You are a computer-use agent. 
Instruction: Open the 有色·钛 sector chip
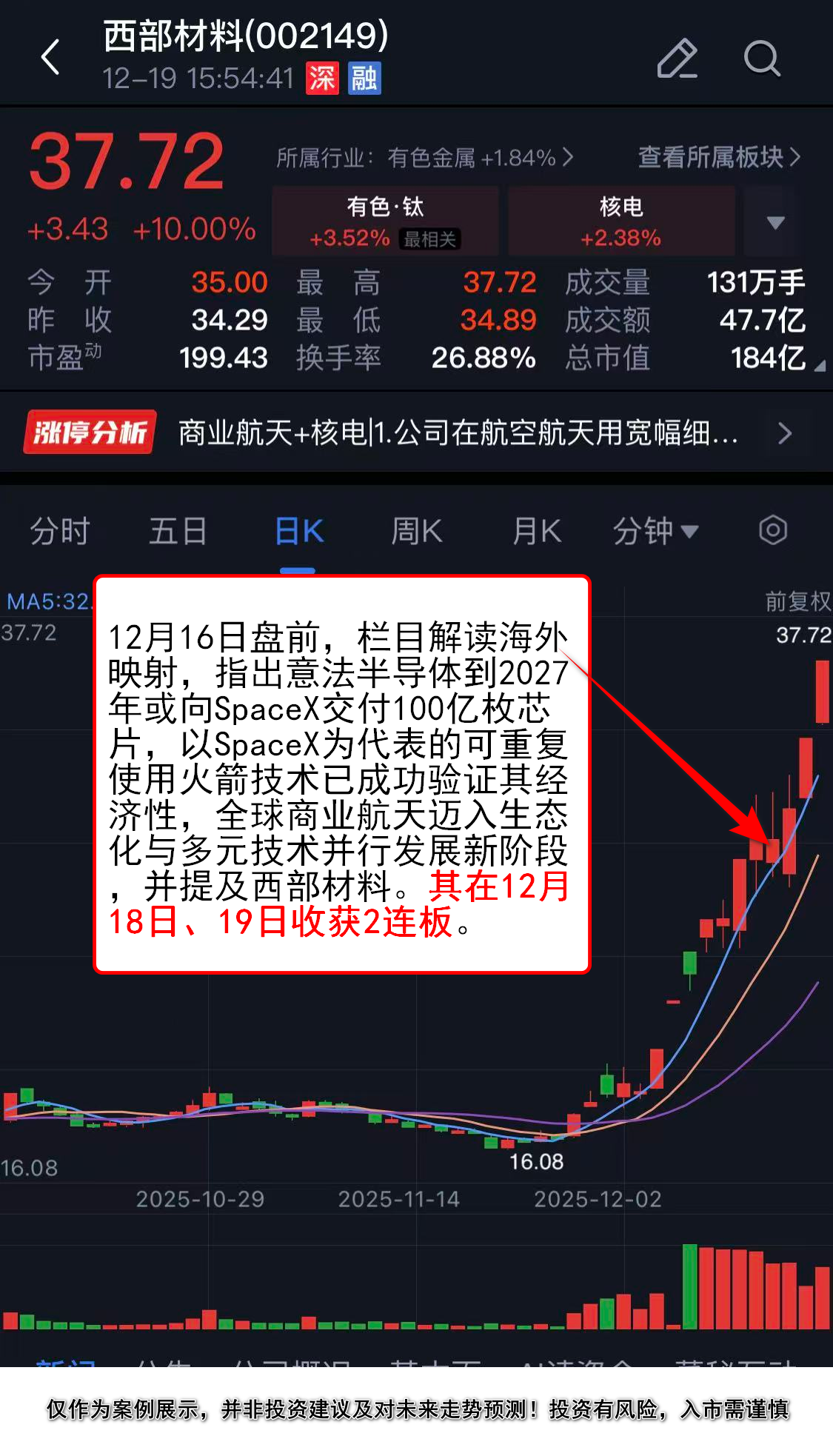tap(385, 221)
